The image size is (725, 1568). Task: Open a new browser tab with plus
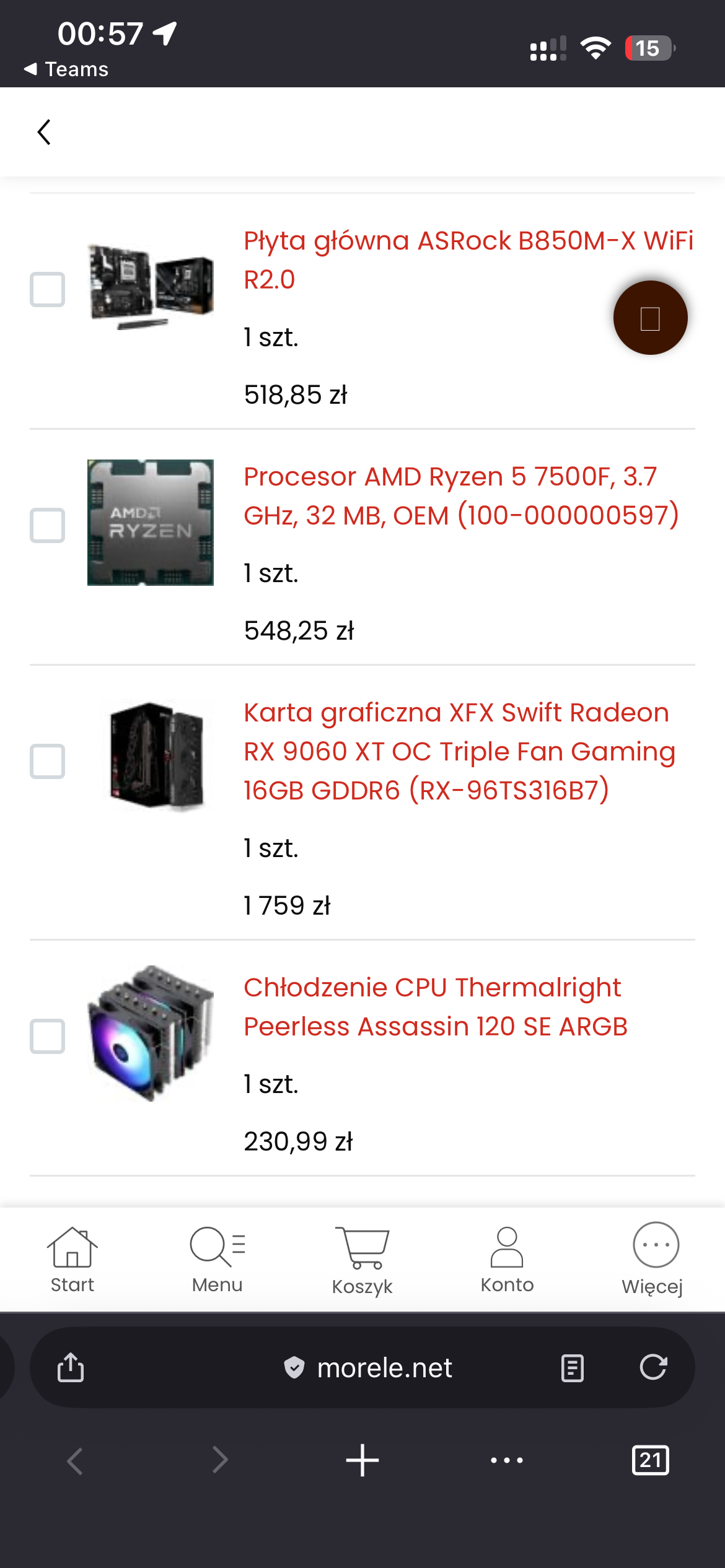point(362,1460)
